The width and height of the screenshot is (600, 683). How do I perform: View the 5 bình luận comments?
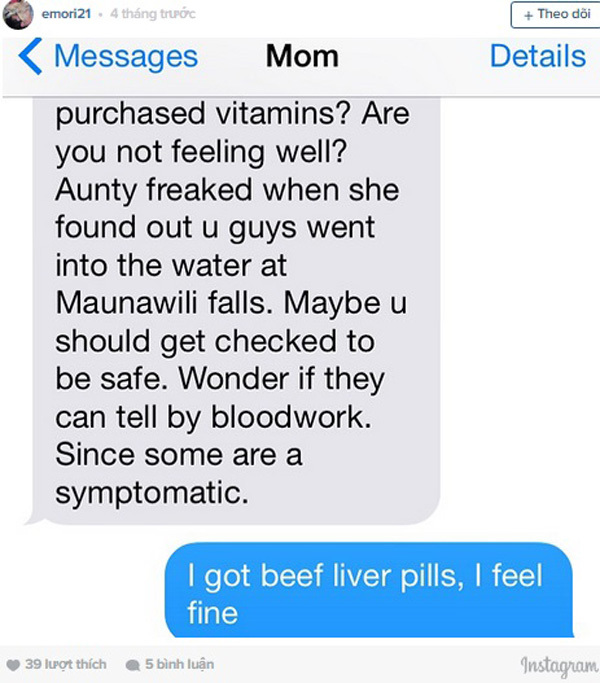pyautogui.click(x=170, y=664)
